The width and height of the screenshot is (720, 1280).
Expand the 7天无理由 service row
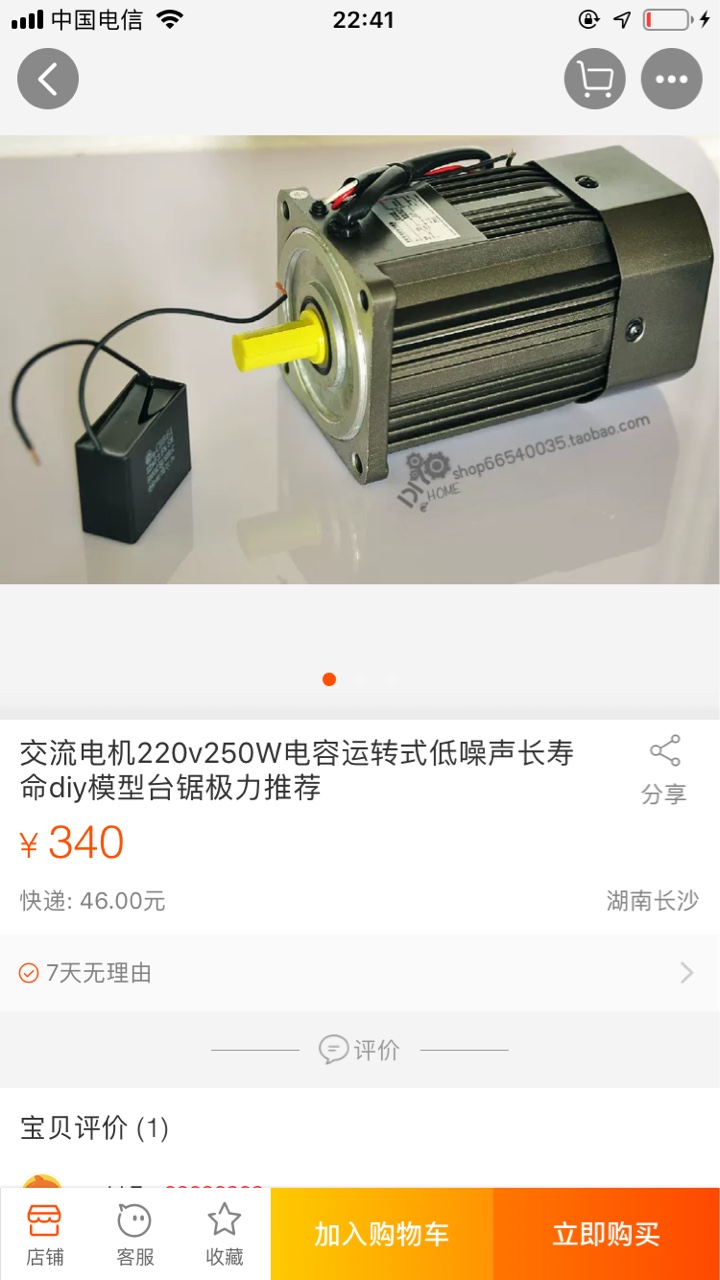(360, 972)
